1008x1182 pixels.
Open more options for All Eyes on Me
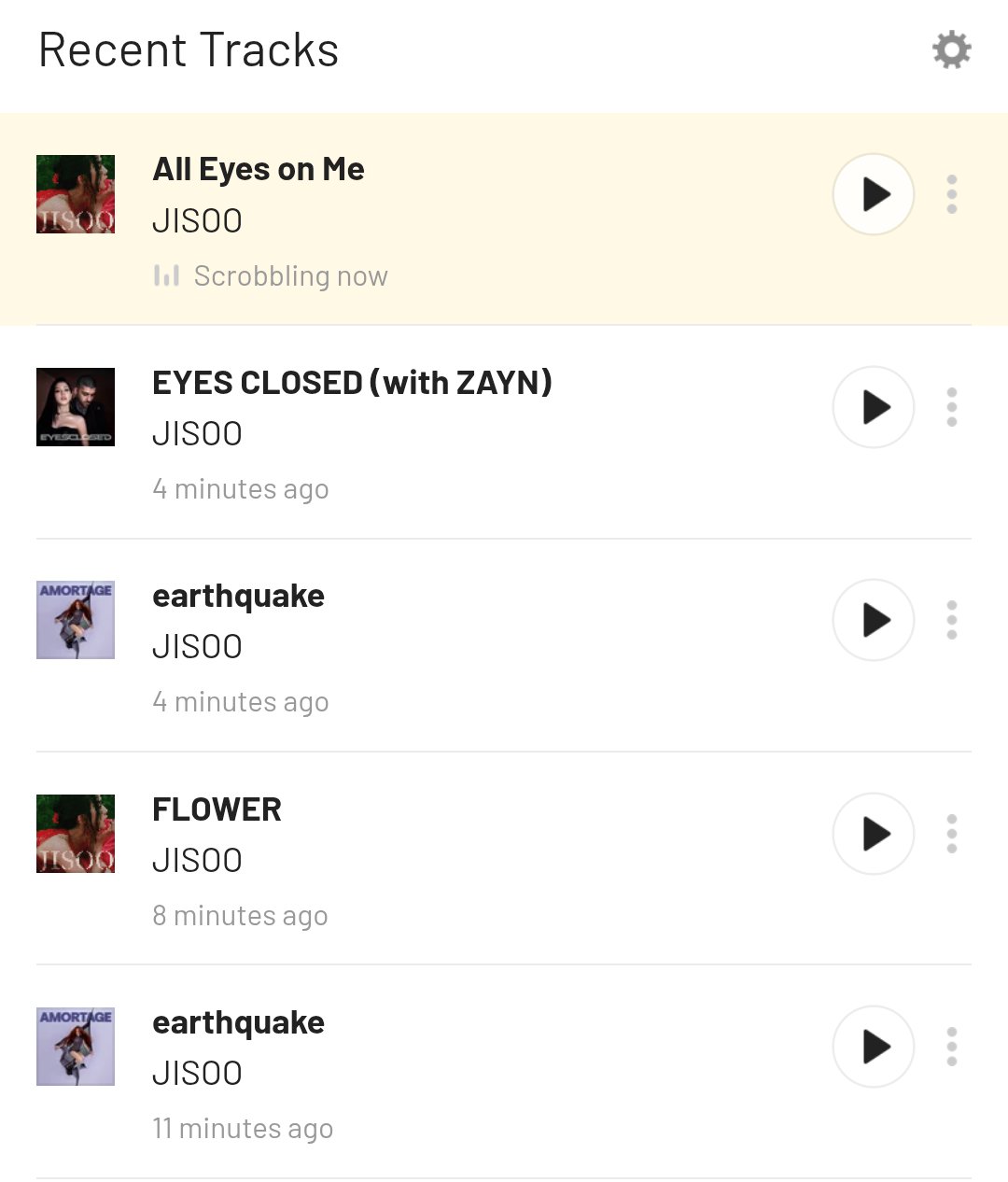(951, 194)
